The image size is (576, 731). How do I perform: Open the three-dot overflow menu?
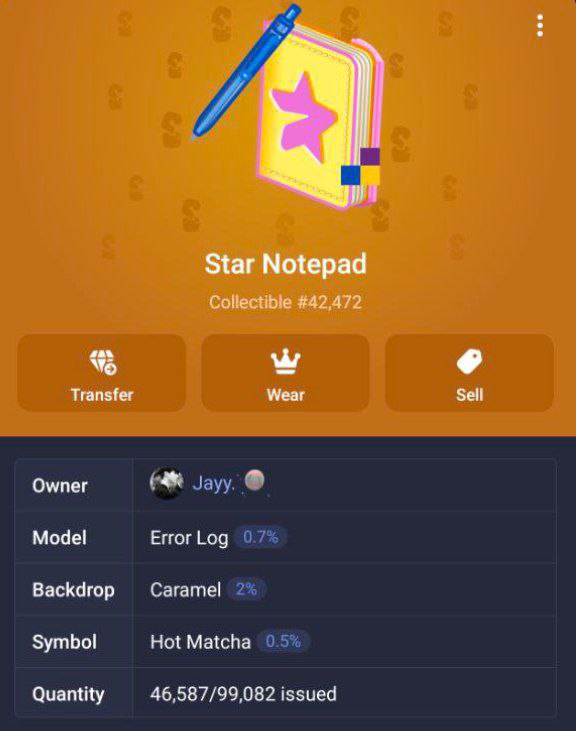click(540, 26)
